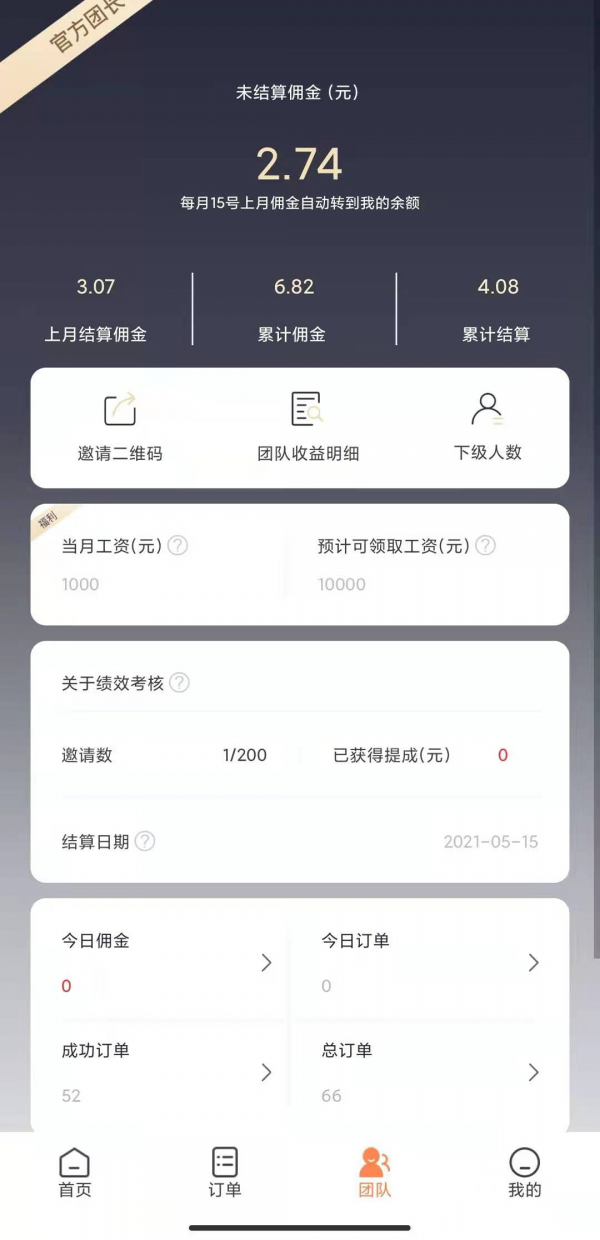Select the 团队 team tab

[x=375, y=1173]
